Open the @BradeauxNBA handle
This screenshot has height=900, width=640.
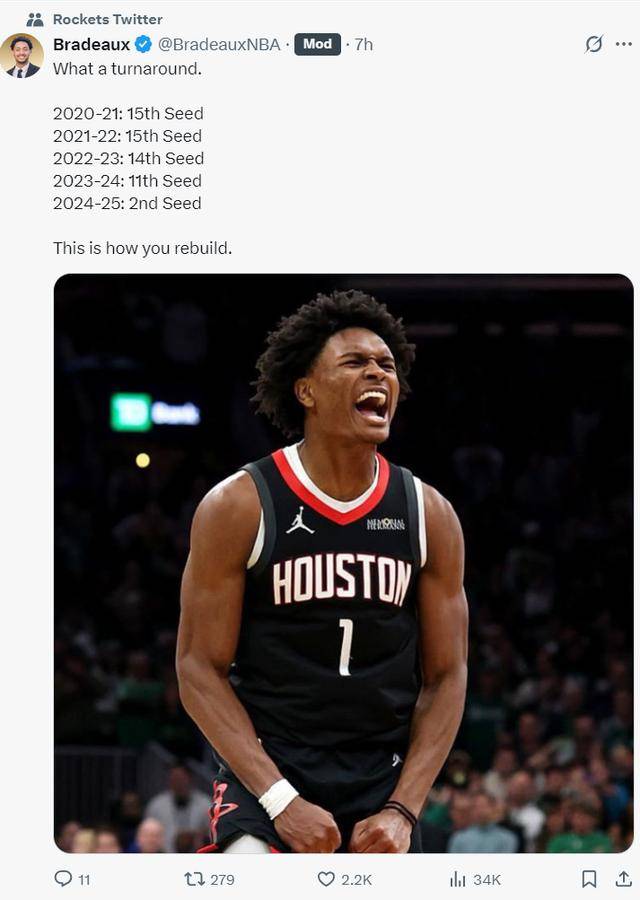[219, 44]
